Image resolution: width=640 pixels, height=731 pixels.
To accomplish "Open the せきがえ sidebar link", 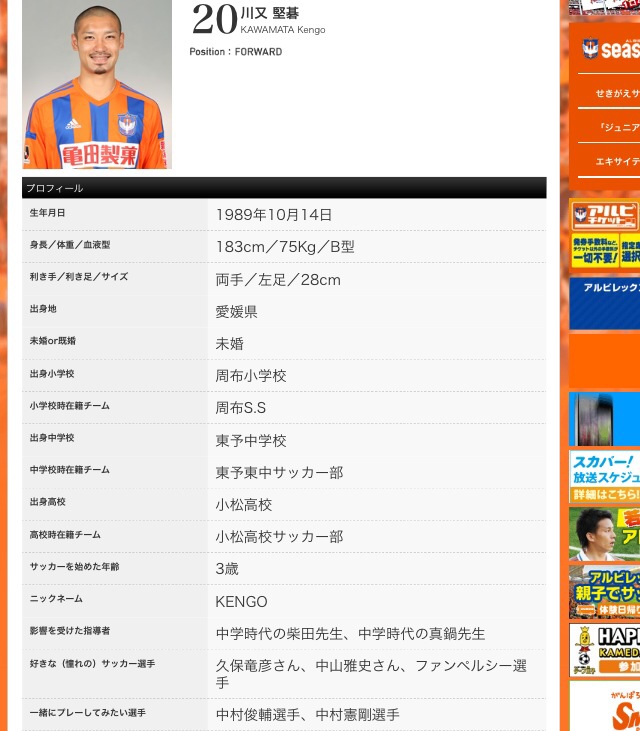I will point(614,94).
